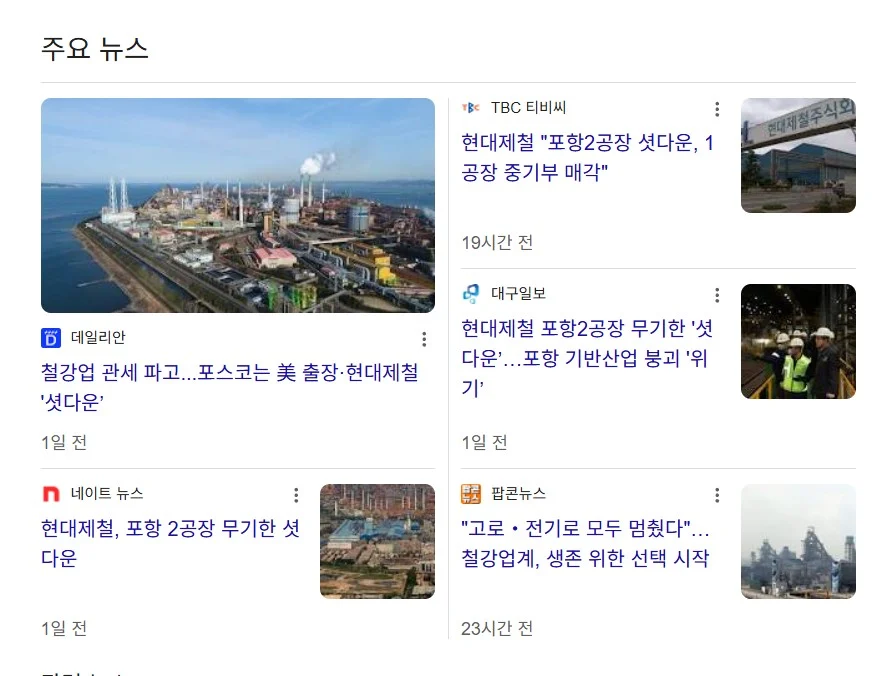The height and width of the screenshot is (676, 873).
Task: Read 팝콘뉴스 article "고로・전기로 모두 멈췄다"
Action: pos(585,542)
